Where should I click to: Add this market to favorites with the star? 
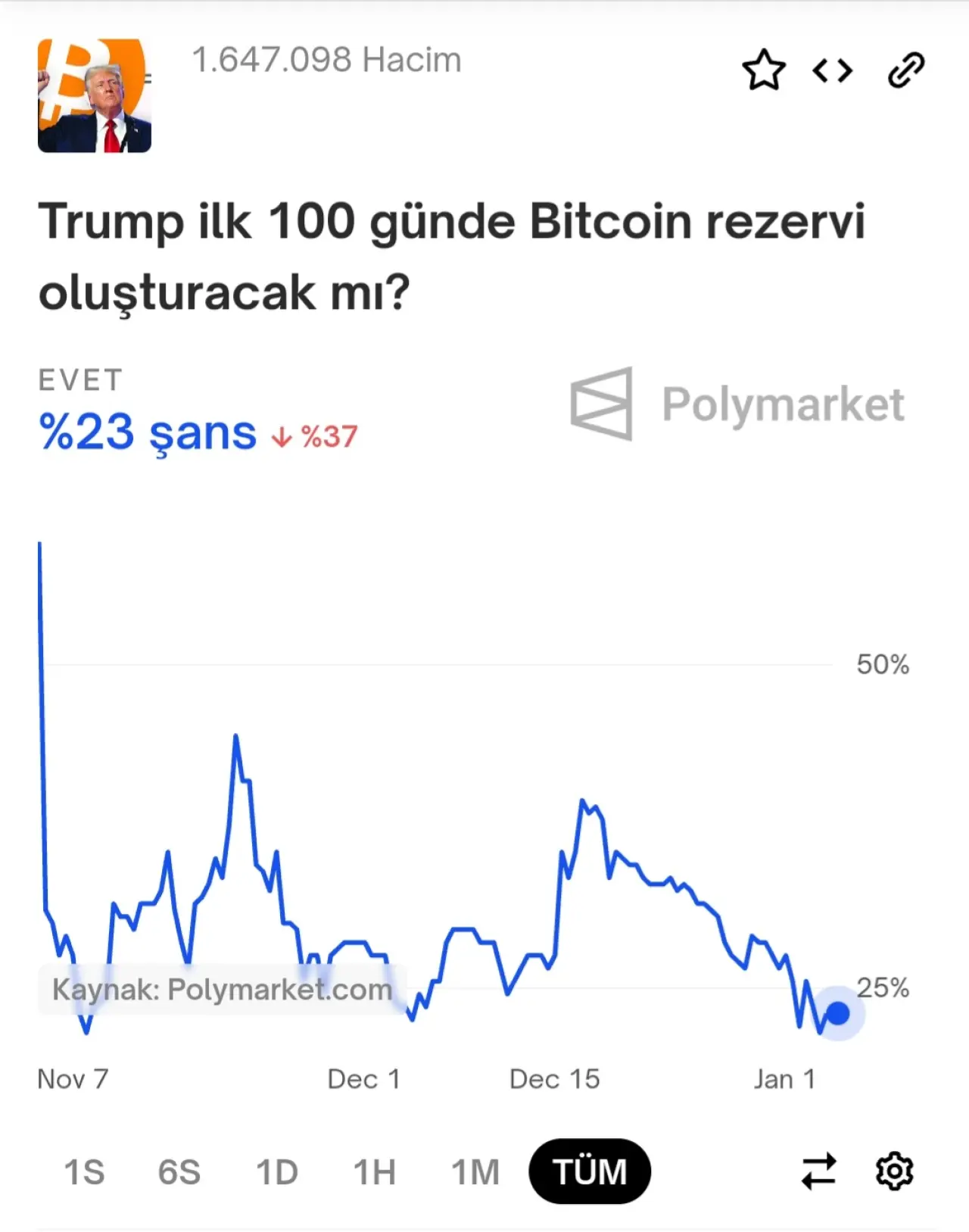[764, 70]
